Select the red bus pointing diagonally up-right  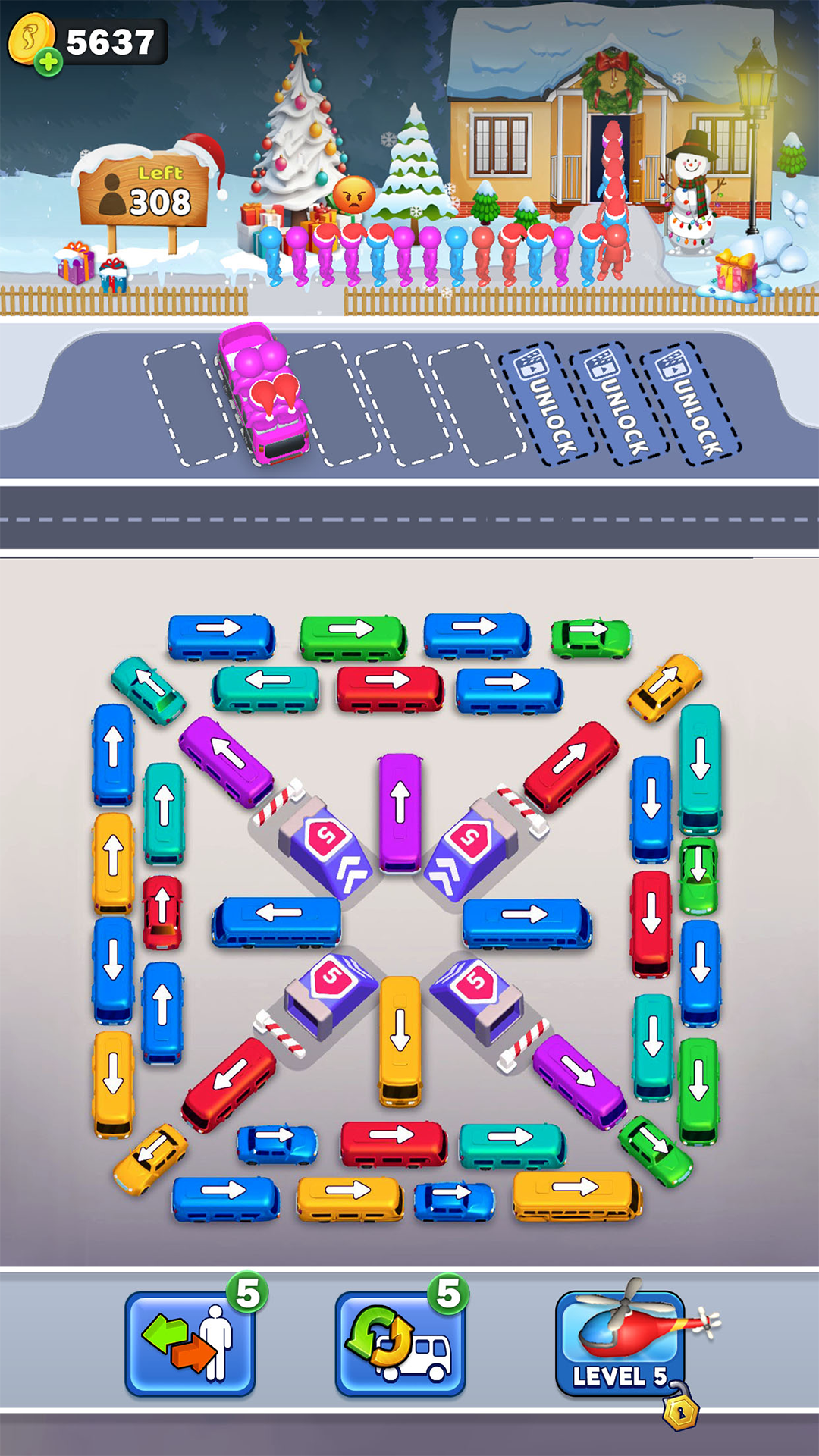point(571,767)
